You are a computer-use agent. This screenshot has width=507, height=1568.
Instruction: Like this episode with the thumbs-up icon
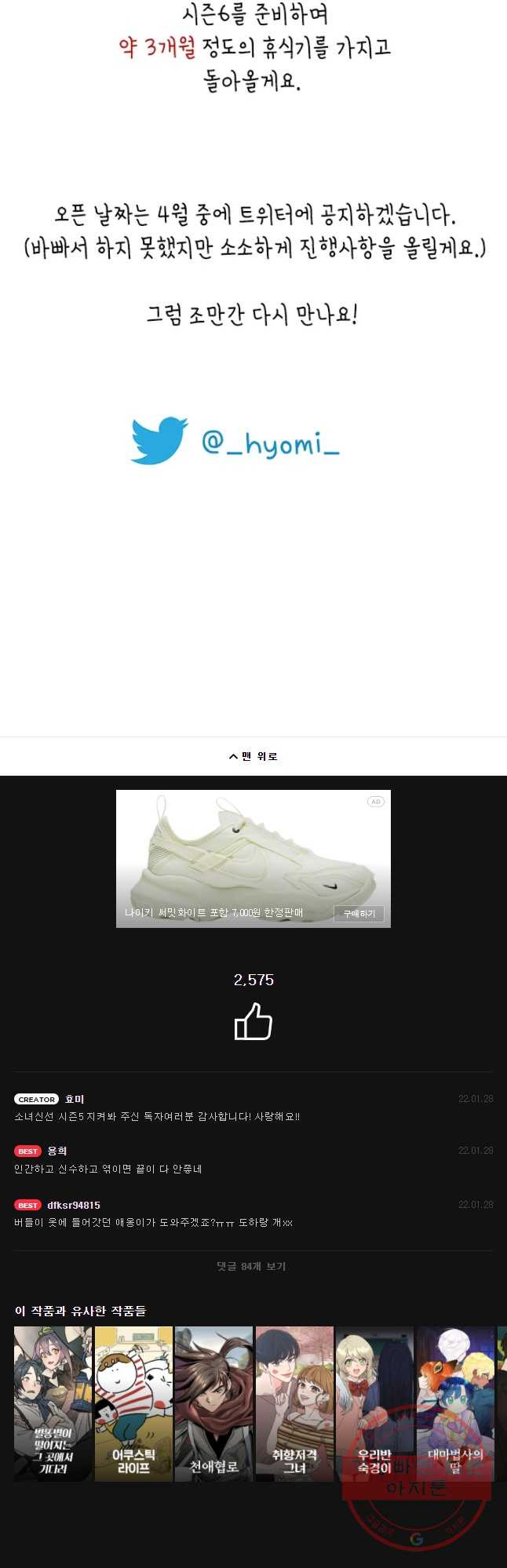[x=253, y=1024]
